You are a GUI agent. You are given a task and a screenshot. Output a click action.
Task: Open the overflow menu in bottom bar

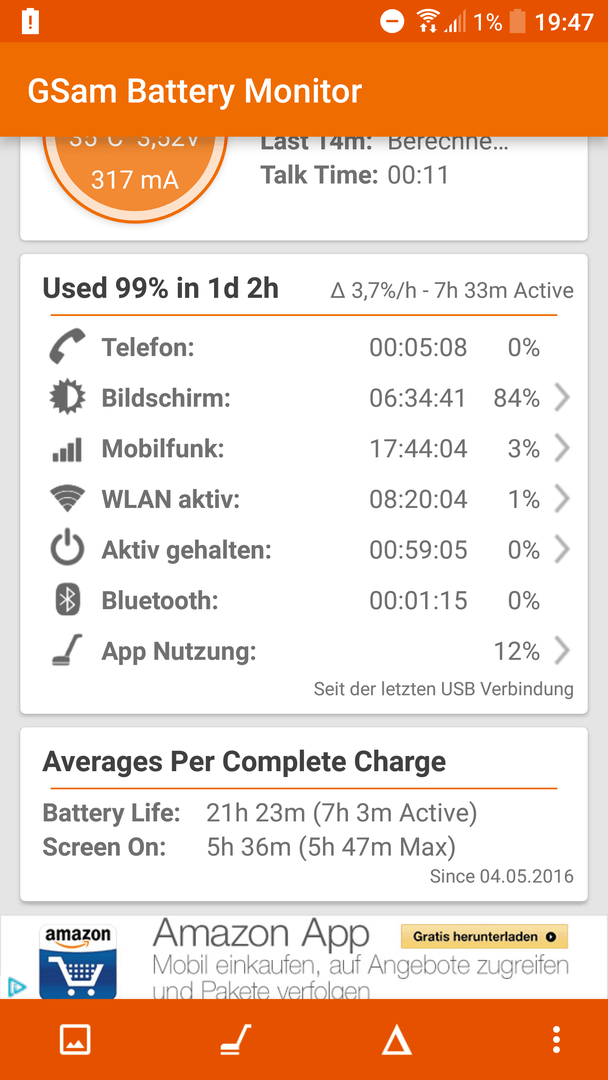(556, 1039)
